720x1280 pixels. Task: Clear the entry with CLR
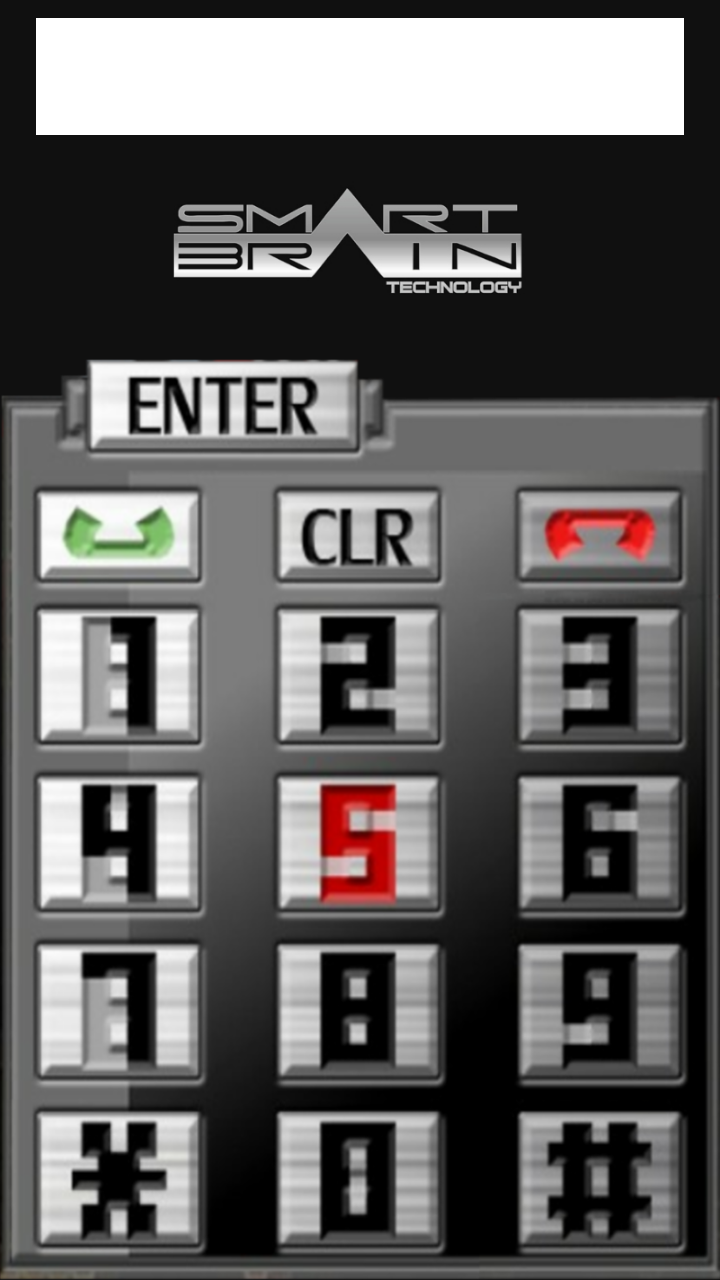[358, 535]
